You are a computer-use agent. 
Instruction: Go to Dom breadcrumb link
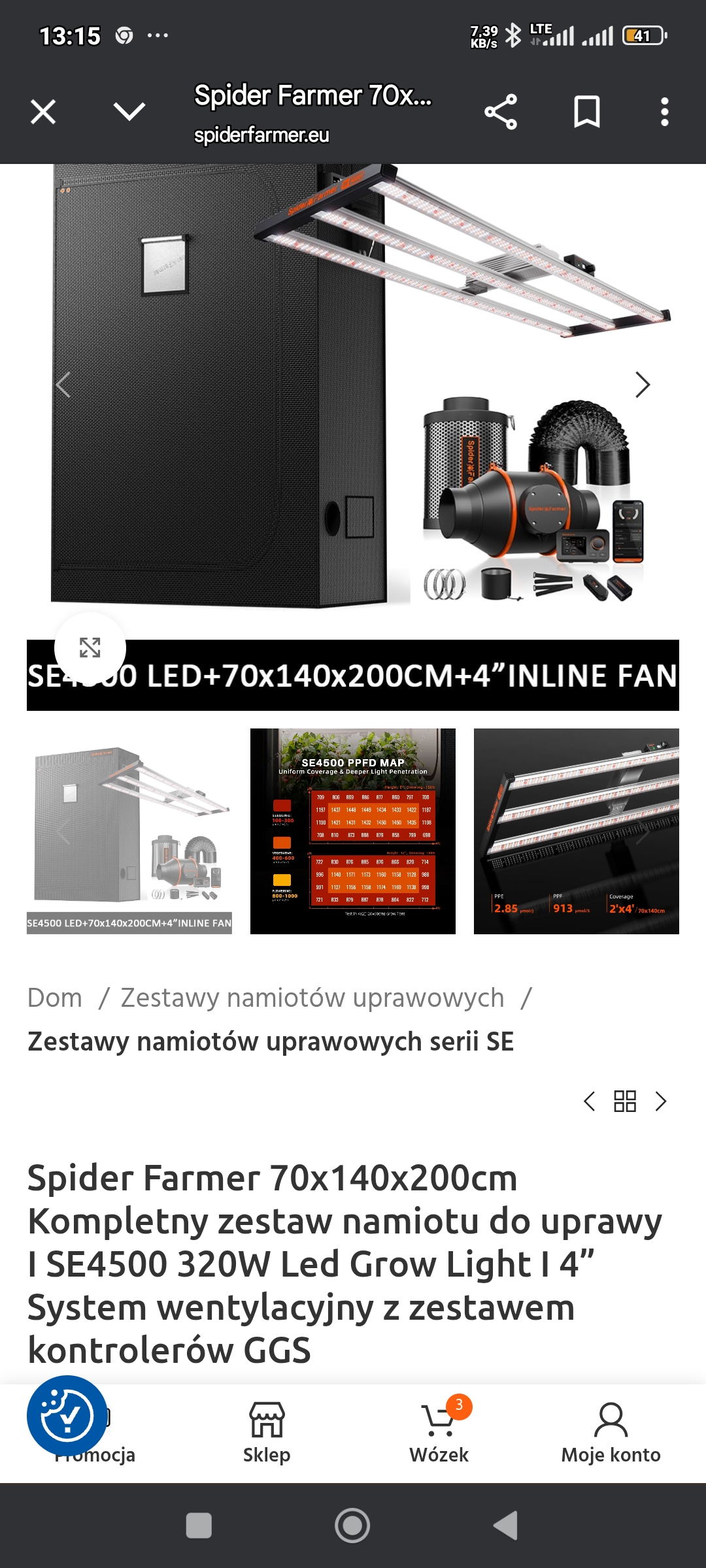point(55,998)
